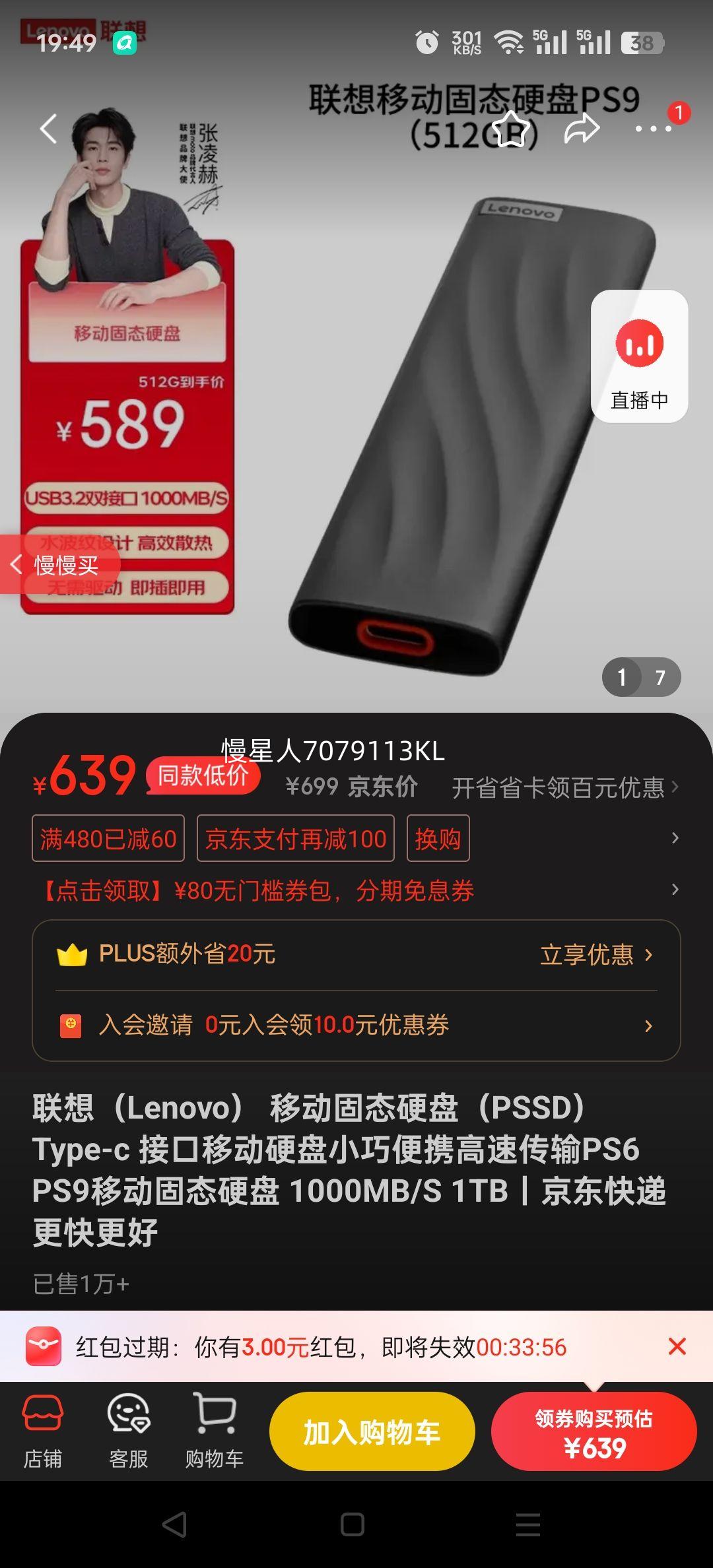The width and height of the screenshot is (713, 1568).
Task: Tap the PLUS crown icon
Action: [x=73, y=954]
